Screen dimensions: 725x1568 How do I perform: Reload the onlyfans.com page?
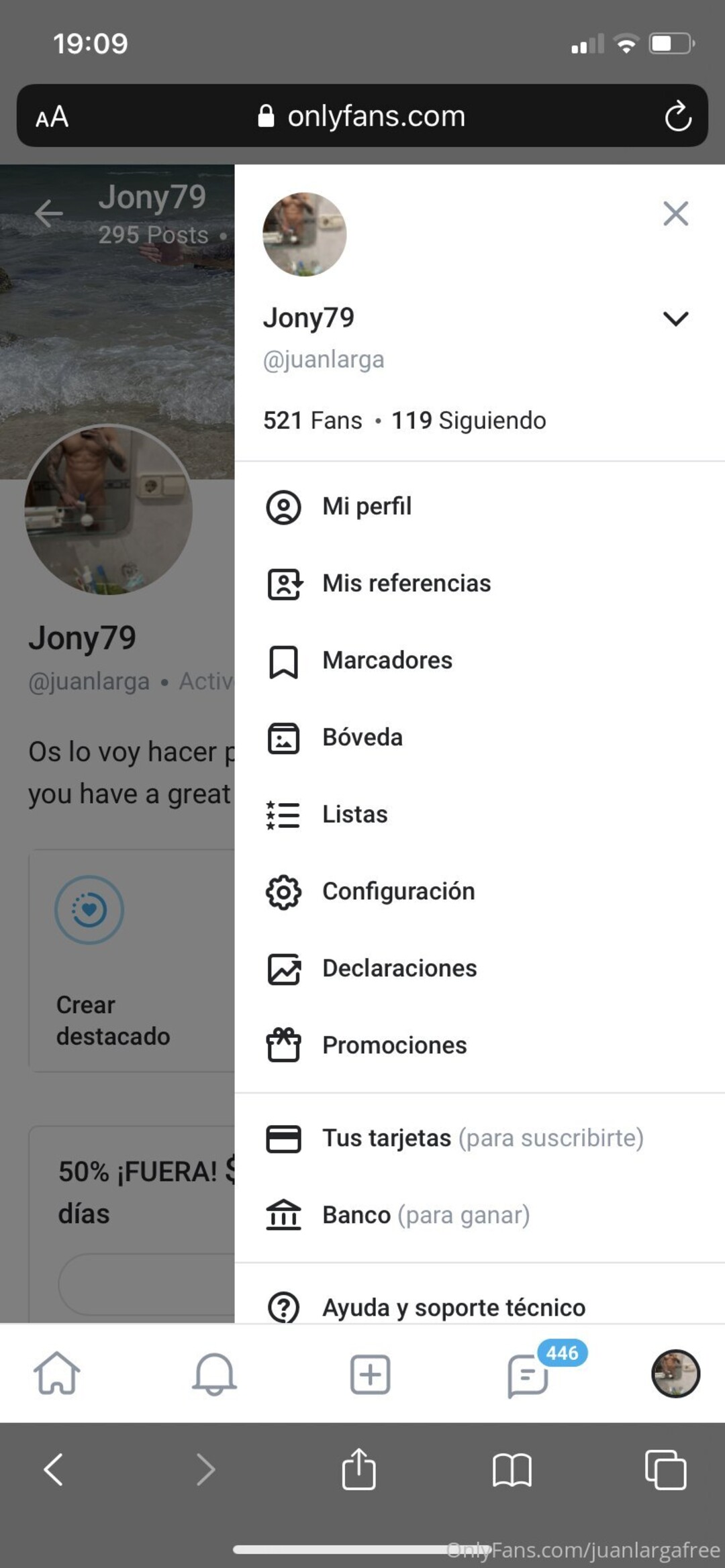[678, 117]
